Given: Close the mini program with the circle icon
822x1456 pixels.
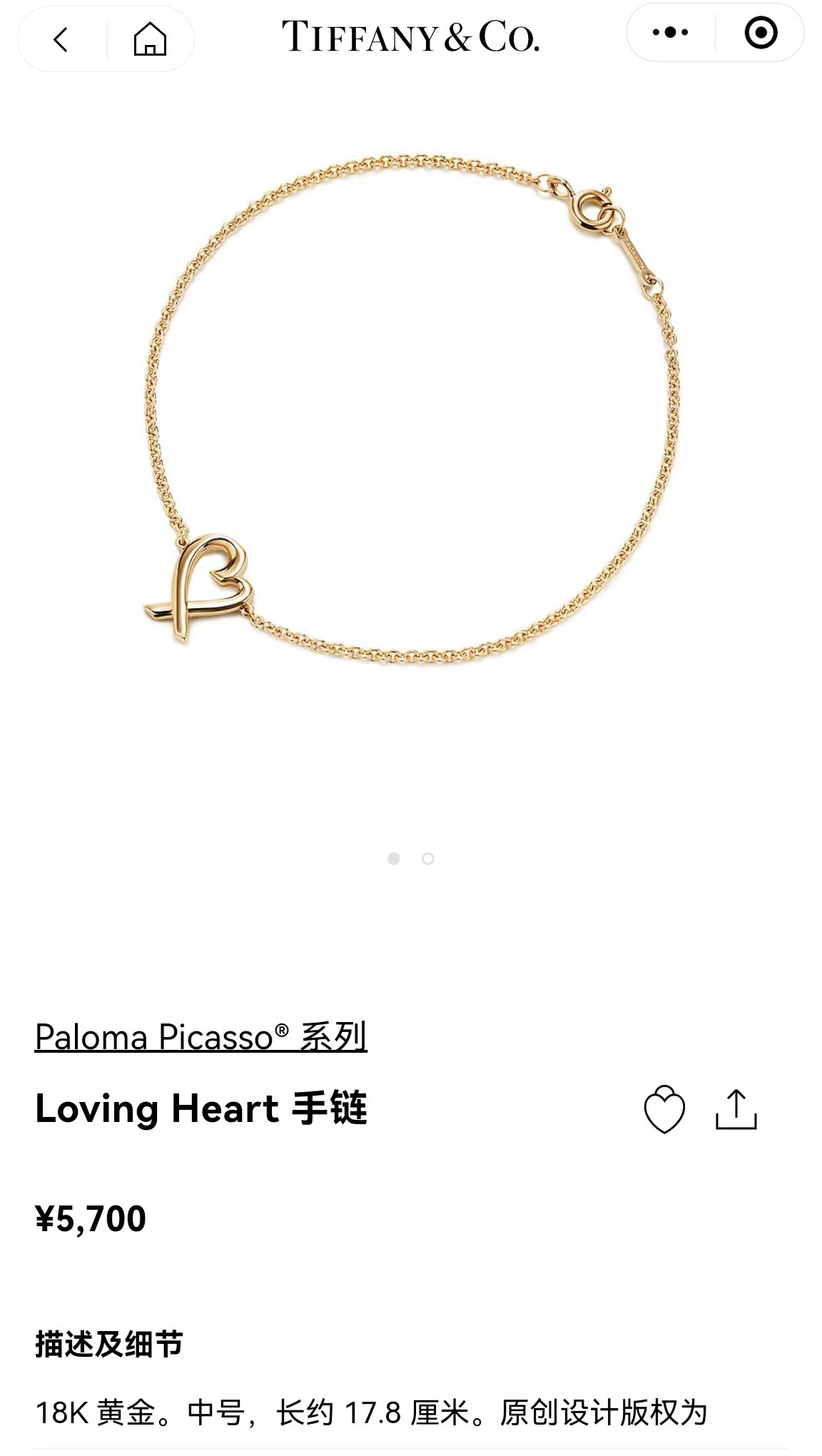Looking at the screenshot, I should click(x=760, y=33).
